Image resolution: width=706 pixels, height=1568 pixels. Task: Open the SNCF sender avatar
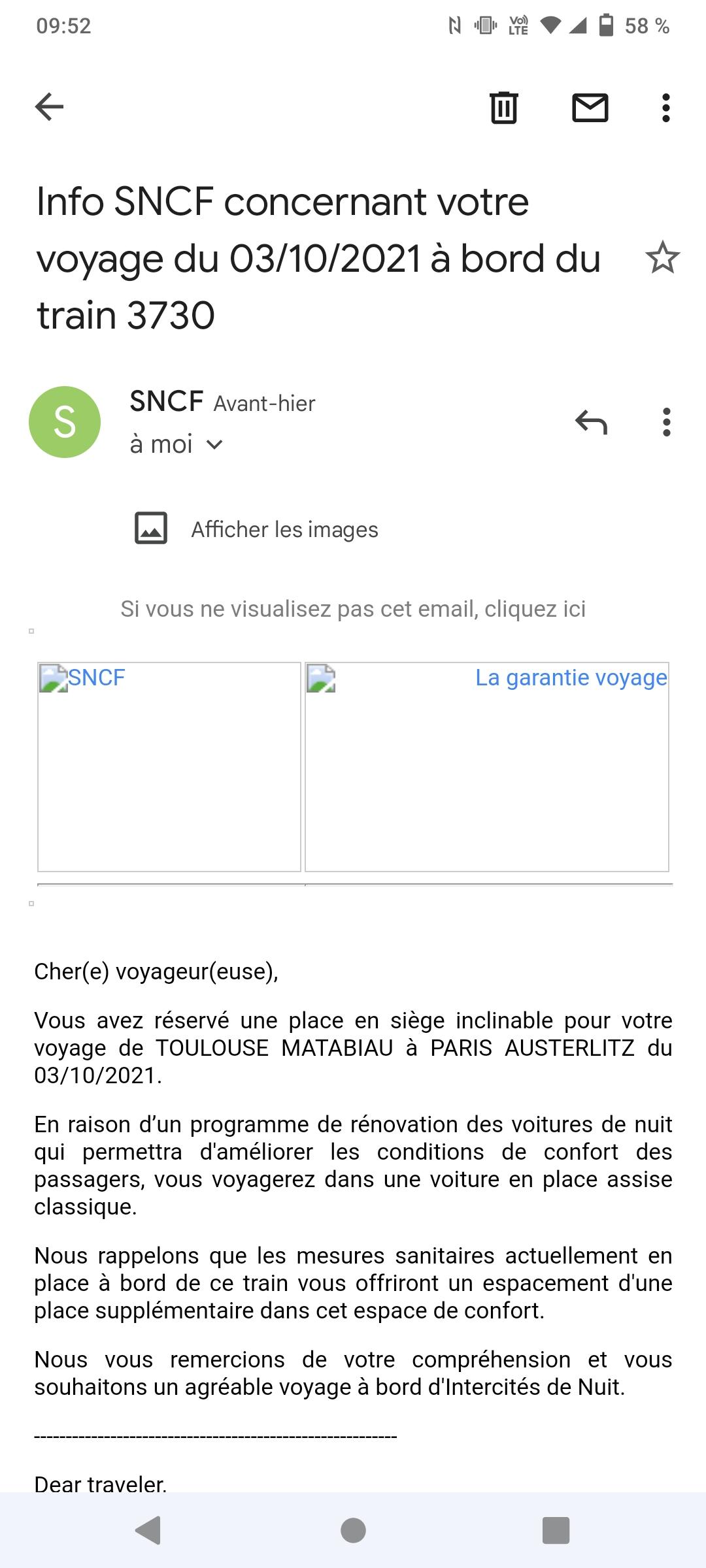pos(65,422)
